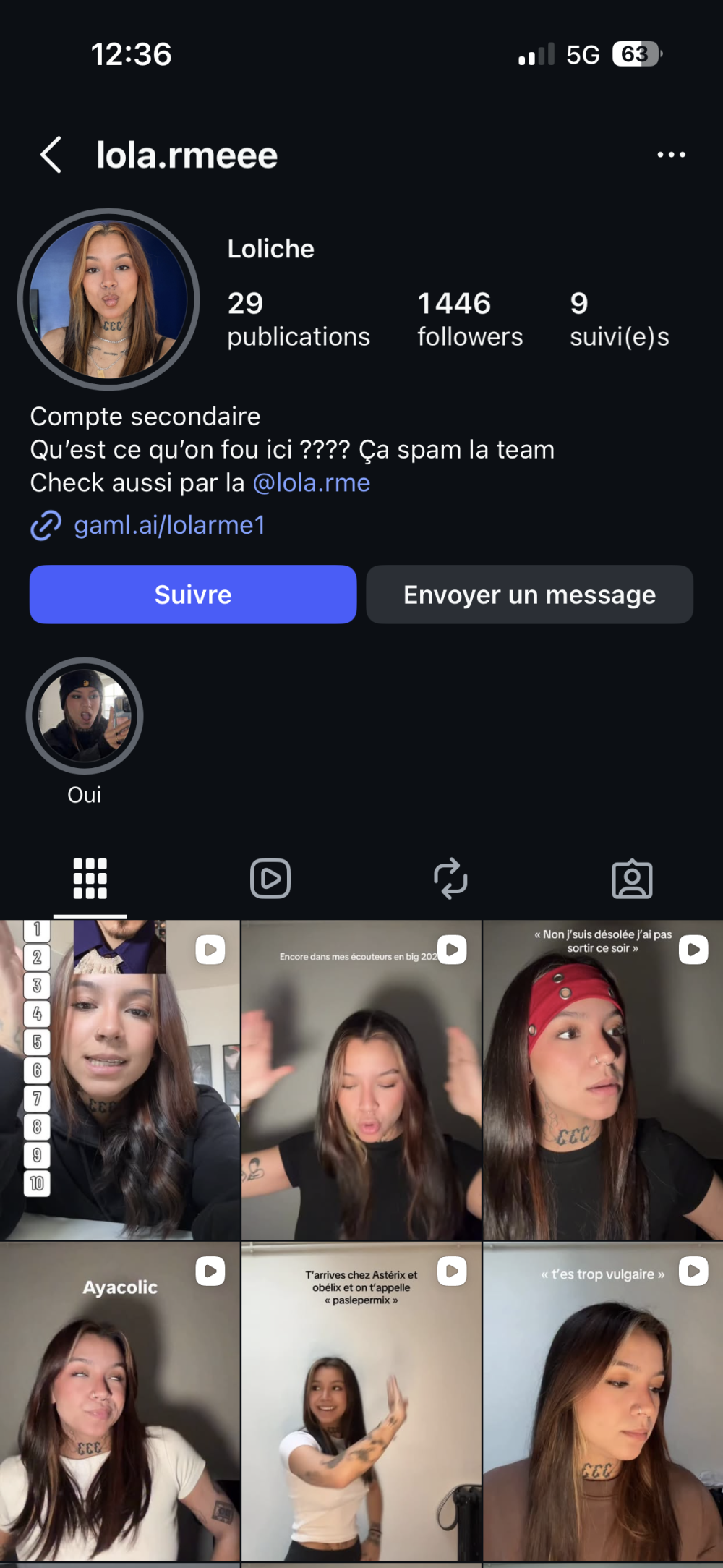723x1568 pixels.
Task: Tap Suivre to follow this account
Action: (193, 595)
